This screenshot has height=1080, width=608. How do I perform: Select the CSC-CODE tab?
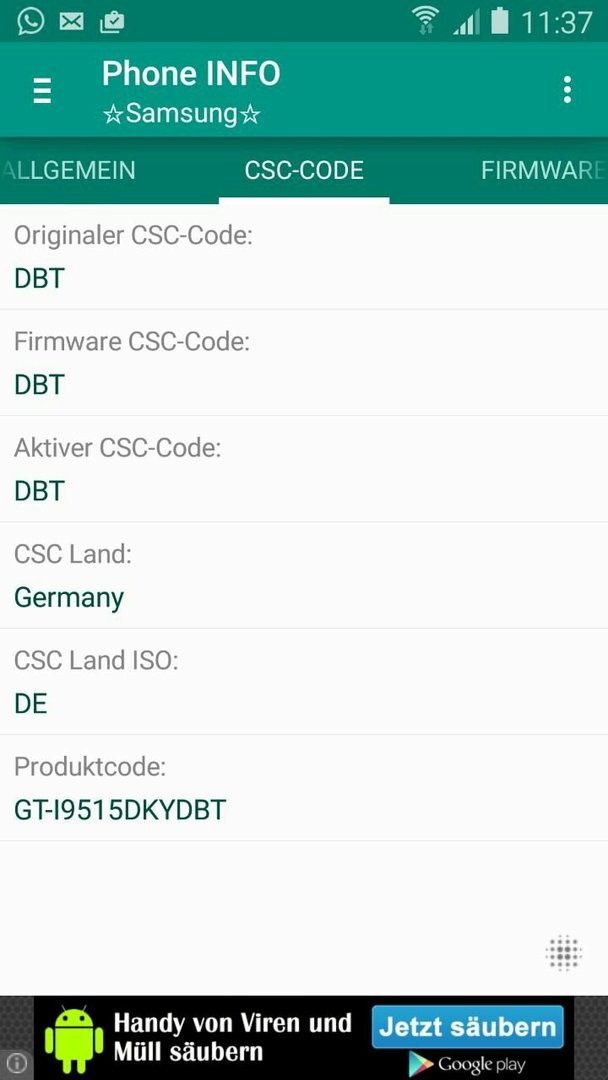(x=304, y=170)
